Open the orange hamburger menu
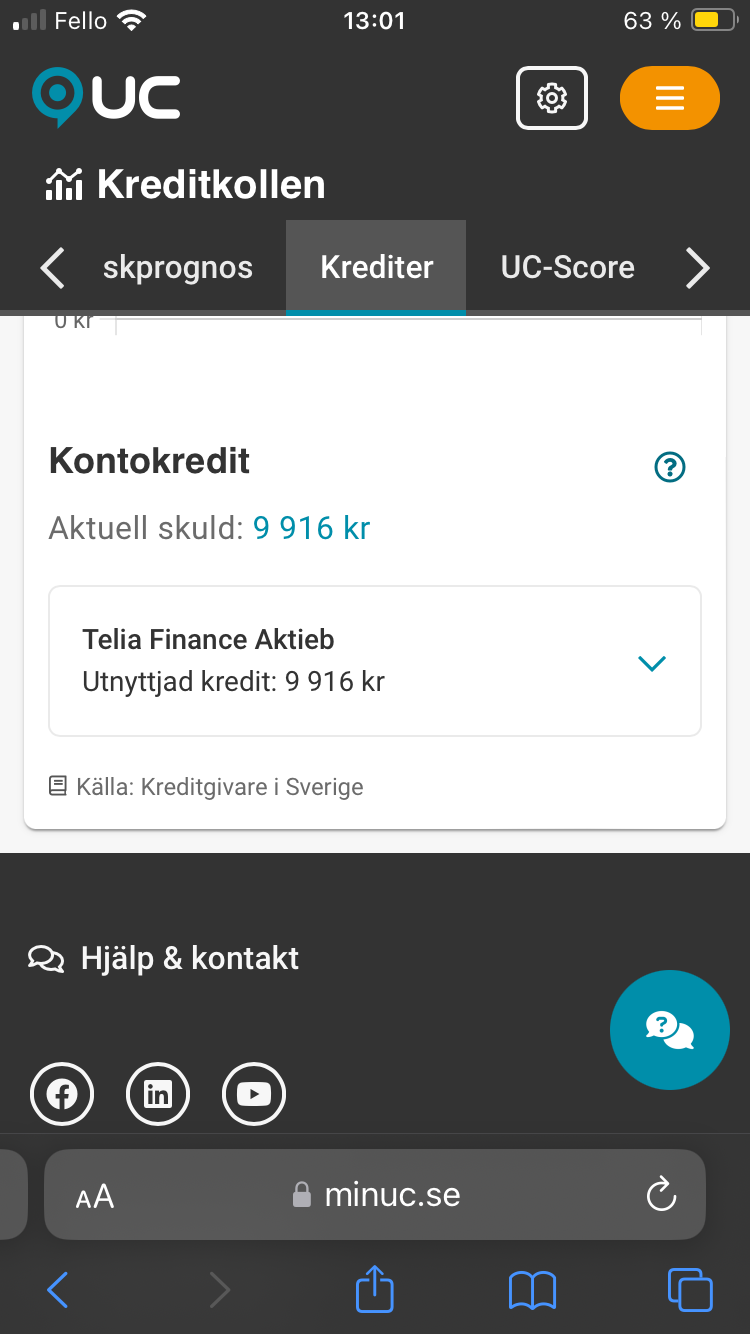 pyautogui.click(x=669, y=98)
